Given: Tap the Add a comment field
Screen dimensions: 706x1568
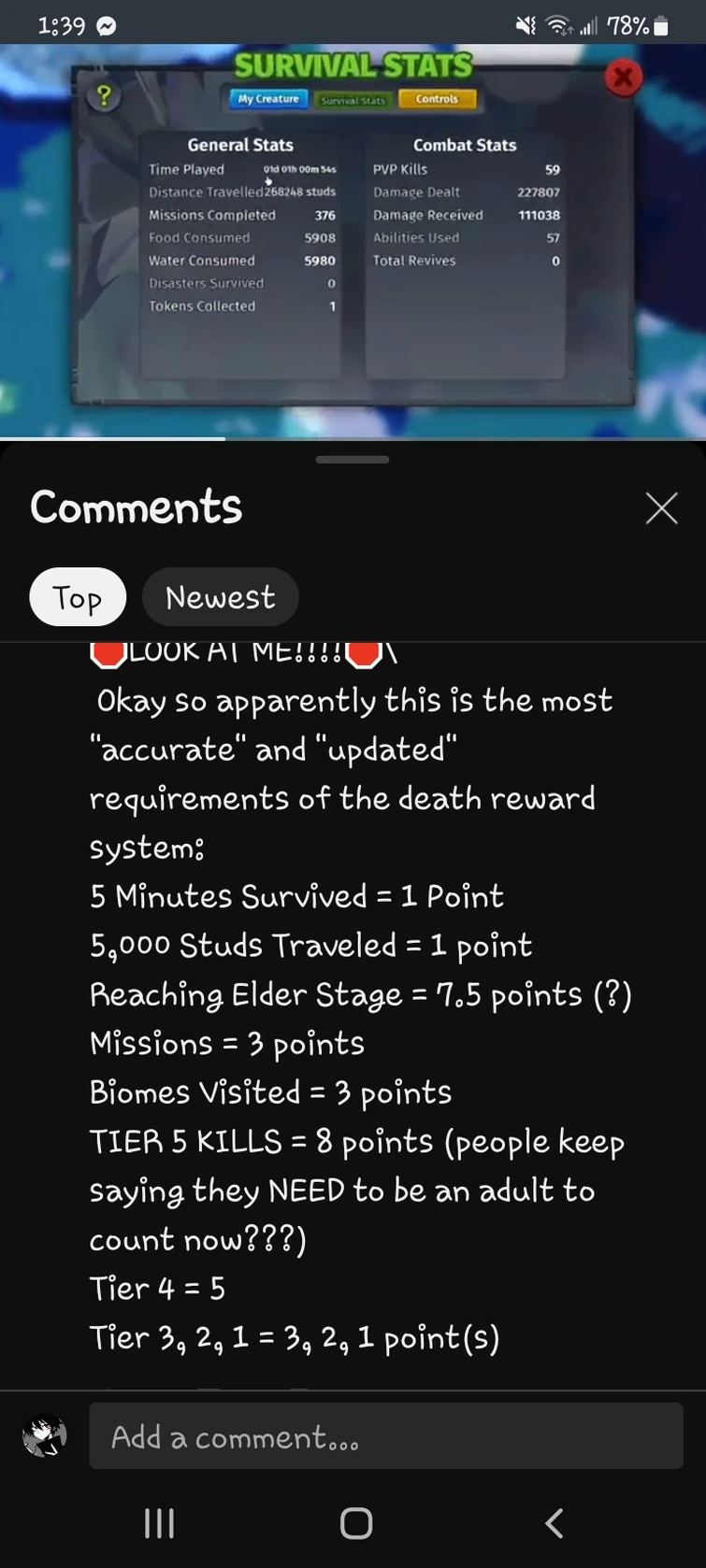Looking at the screenshot, I should [385, 1436].
